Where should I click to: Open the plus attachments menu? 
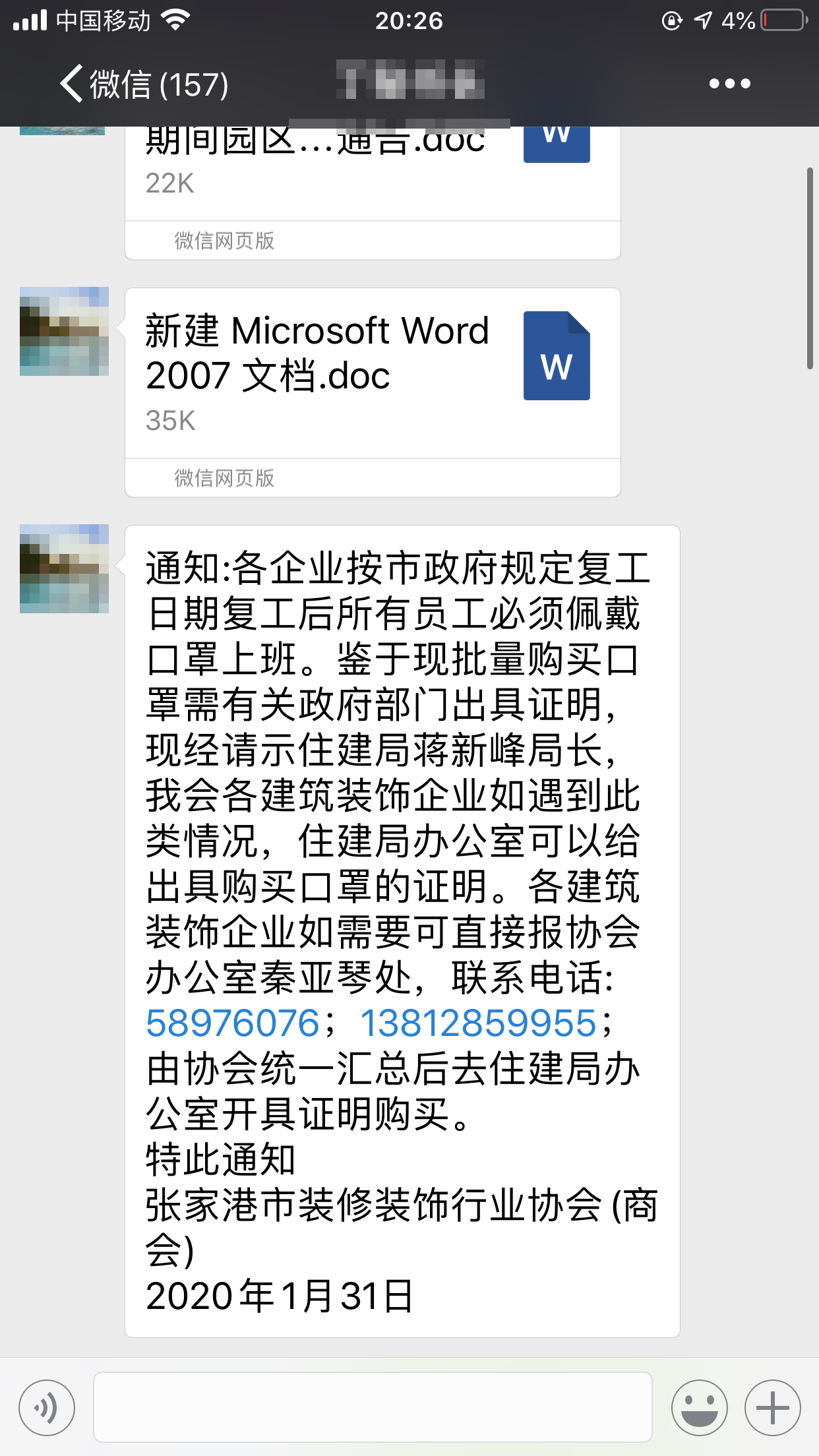[x=772, y=1407]
